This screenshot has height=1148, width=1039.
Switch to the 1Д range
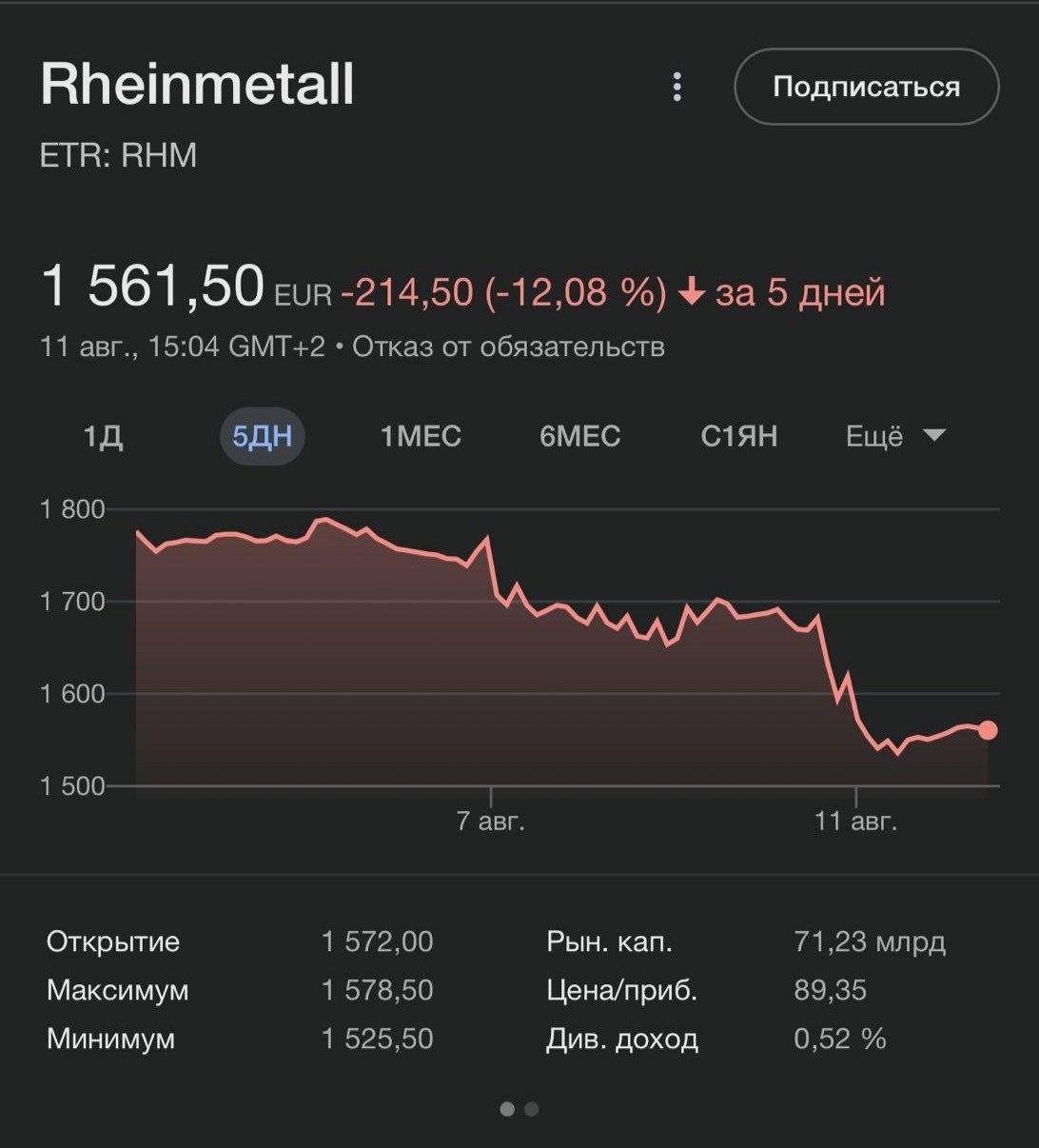pyautogui.click(x=103, y=436)
